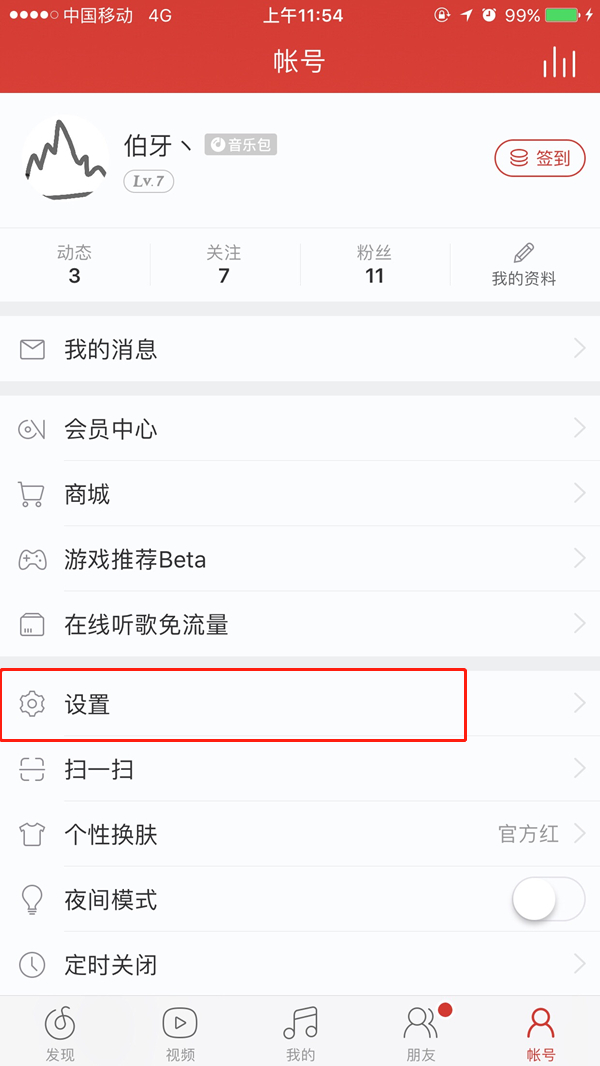600x1066 pixels.
Task: Open 我的消息 messages
Action: pyautogui.click(x=300, y=349)
